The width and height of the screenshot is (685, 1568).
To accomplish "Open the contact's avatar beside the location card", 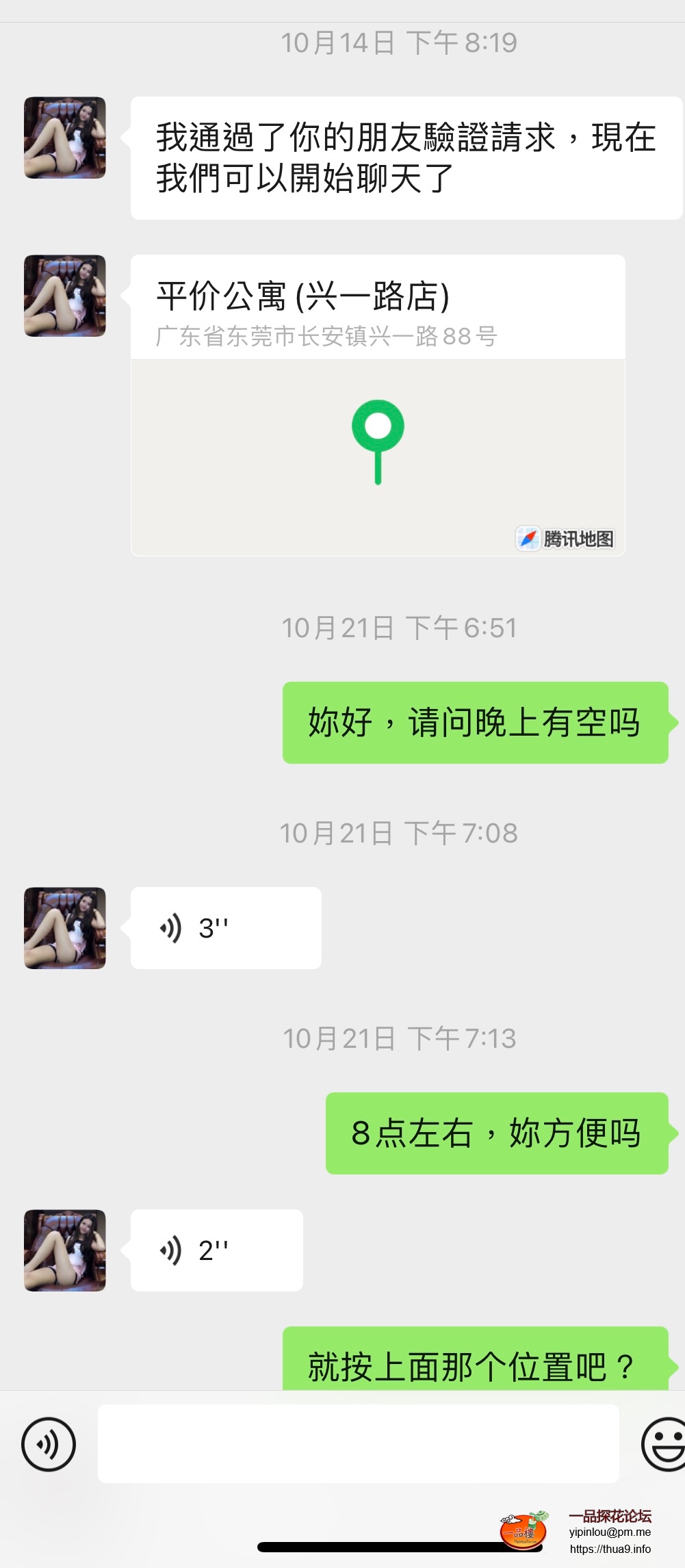I will pyautogui.click(x=65, y=296).
